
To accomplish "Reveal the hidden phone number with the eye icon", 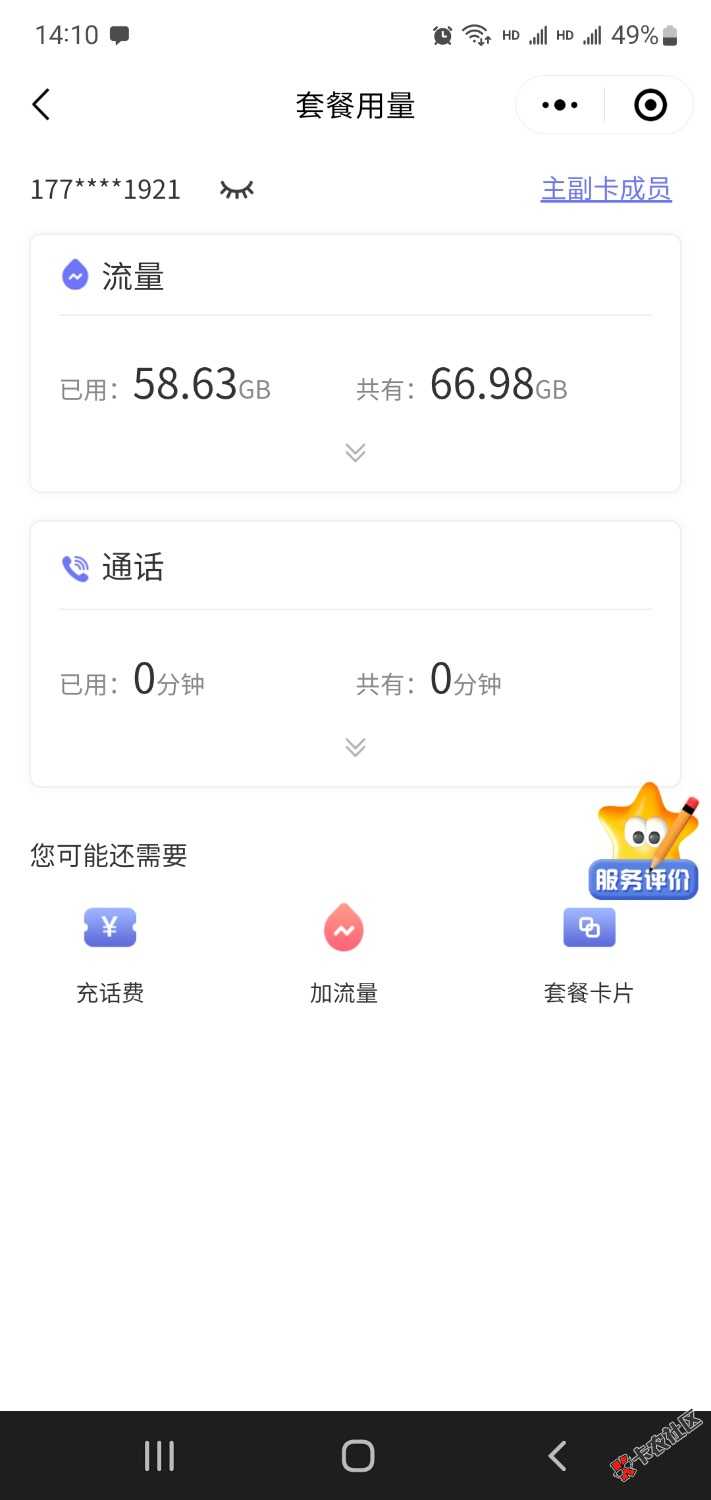I will [x=237, y=189].
